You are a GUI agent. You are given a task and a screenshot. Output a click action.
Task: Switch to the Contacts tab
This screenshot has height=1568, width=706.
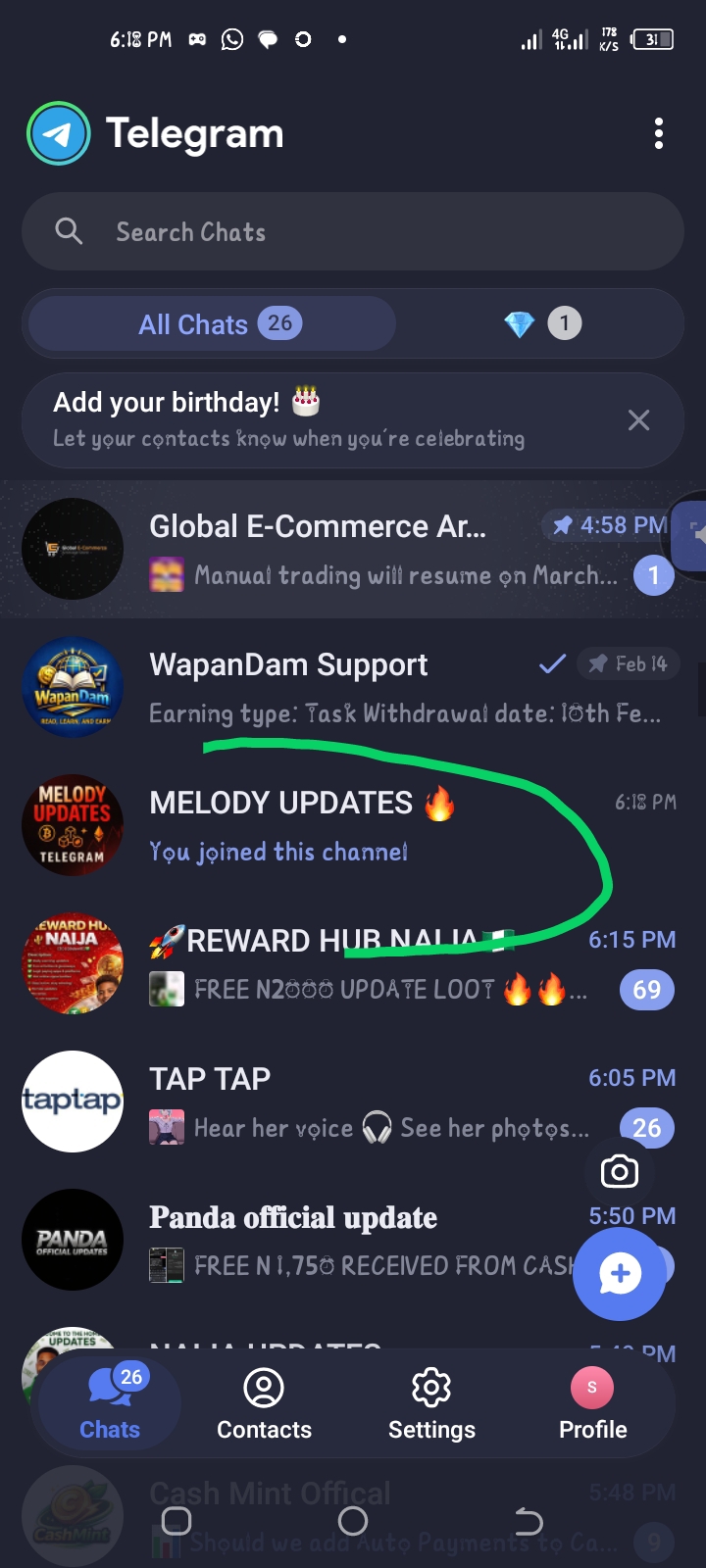264,1404
